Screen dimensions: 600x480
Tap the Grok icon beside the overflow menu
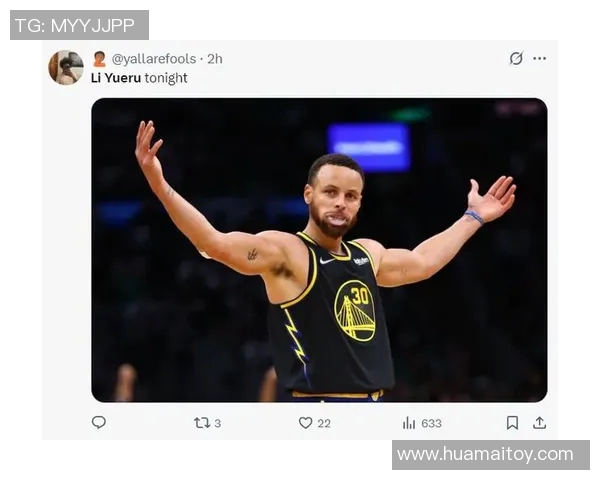[516, 58]
